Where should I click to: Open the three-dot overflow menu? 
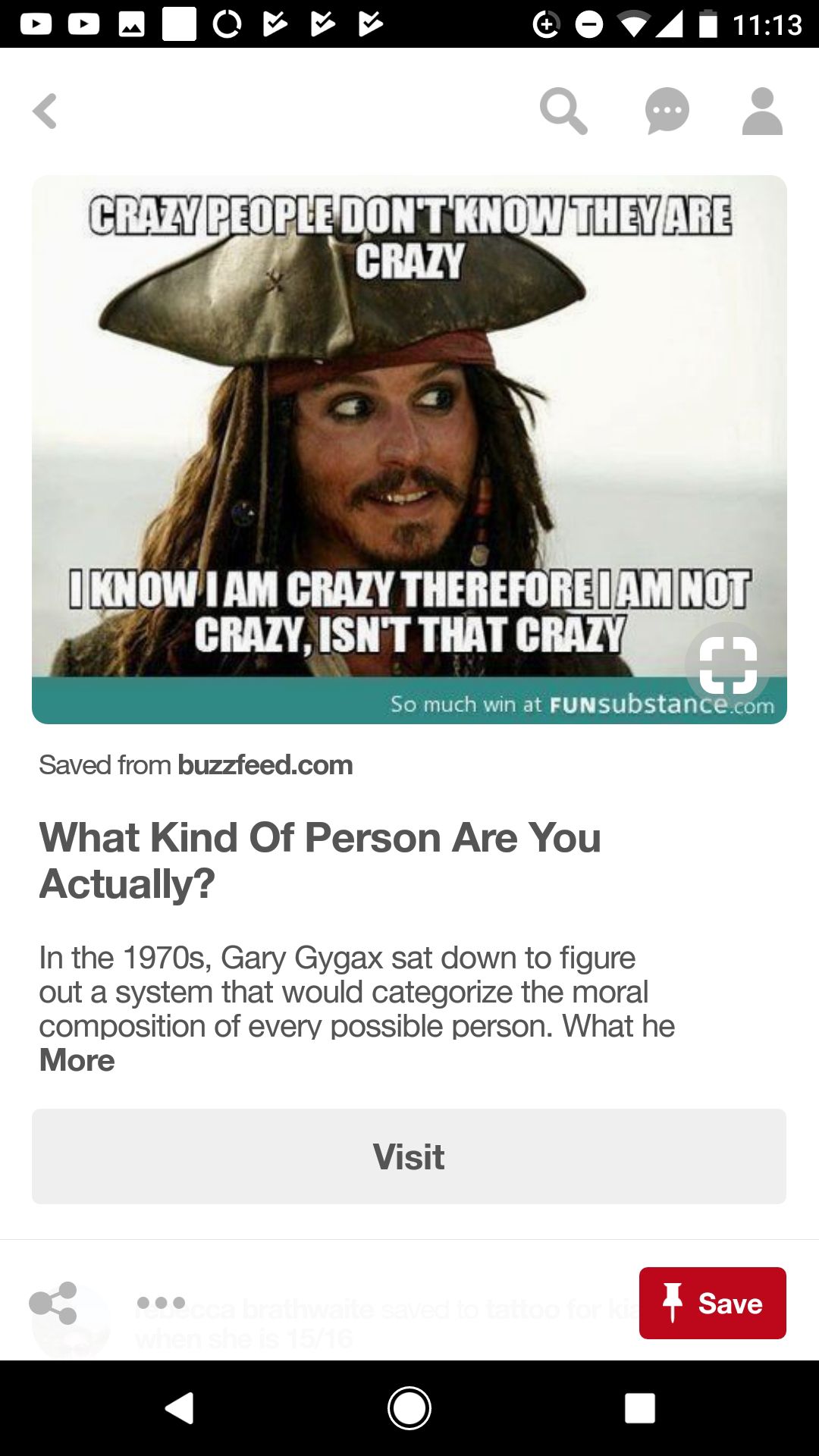161,1303
